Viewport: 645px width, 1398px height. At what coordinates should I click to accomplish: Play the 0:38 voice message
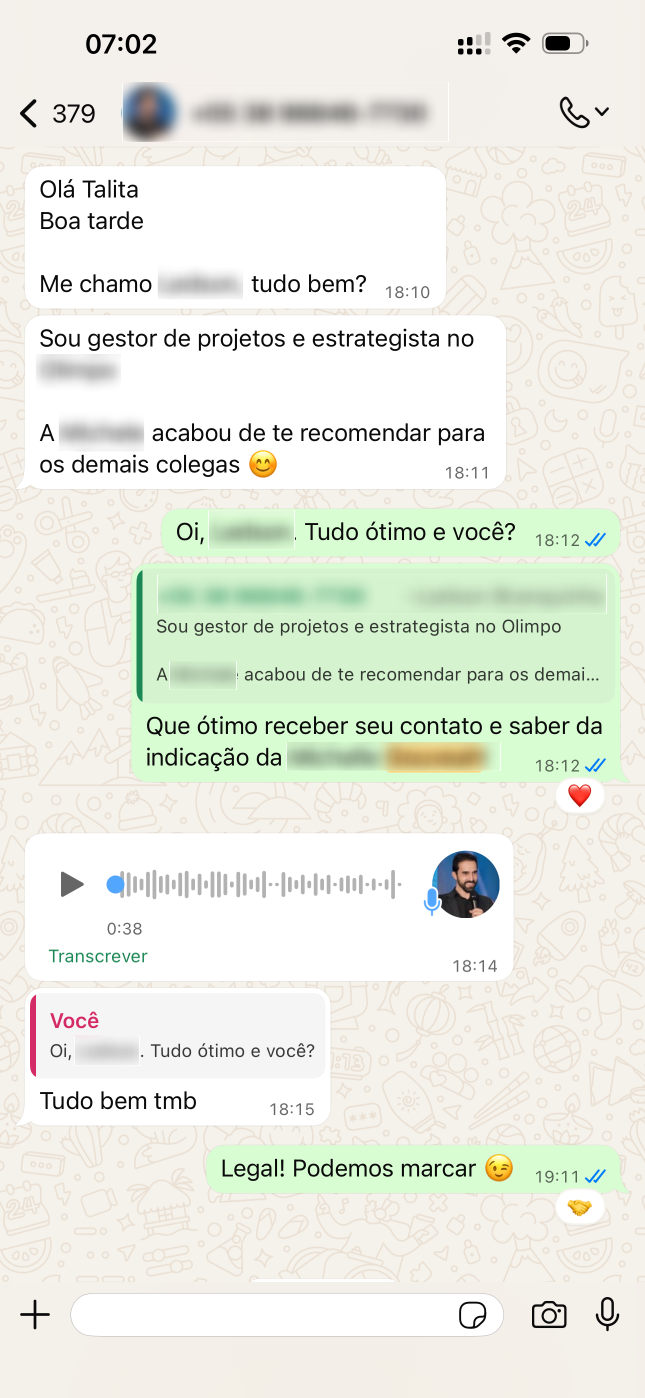pyautogui.click(x=71, y=884)
